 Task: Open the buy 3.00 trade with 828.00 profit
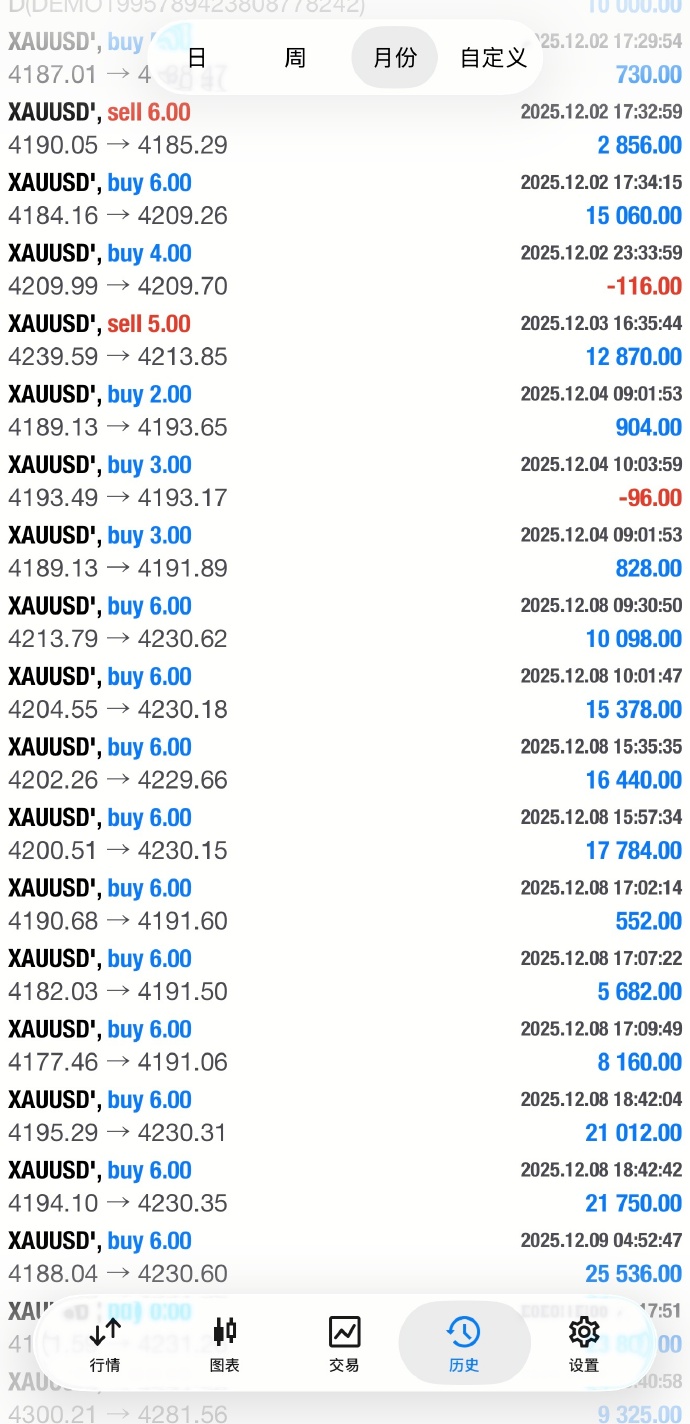[x=345, y=552]
